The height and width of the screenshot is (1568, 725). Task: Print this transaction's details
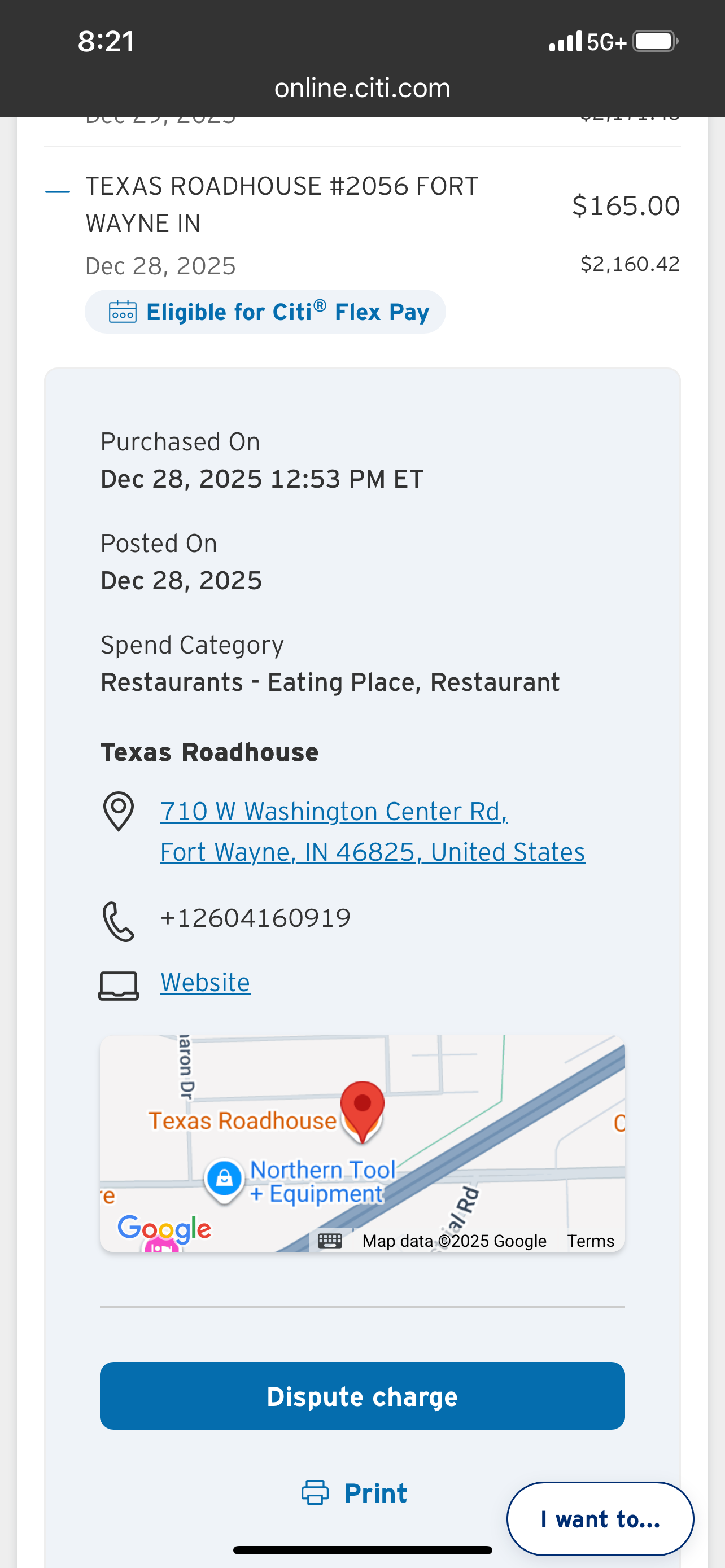355,1493
